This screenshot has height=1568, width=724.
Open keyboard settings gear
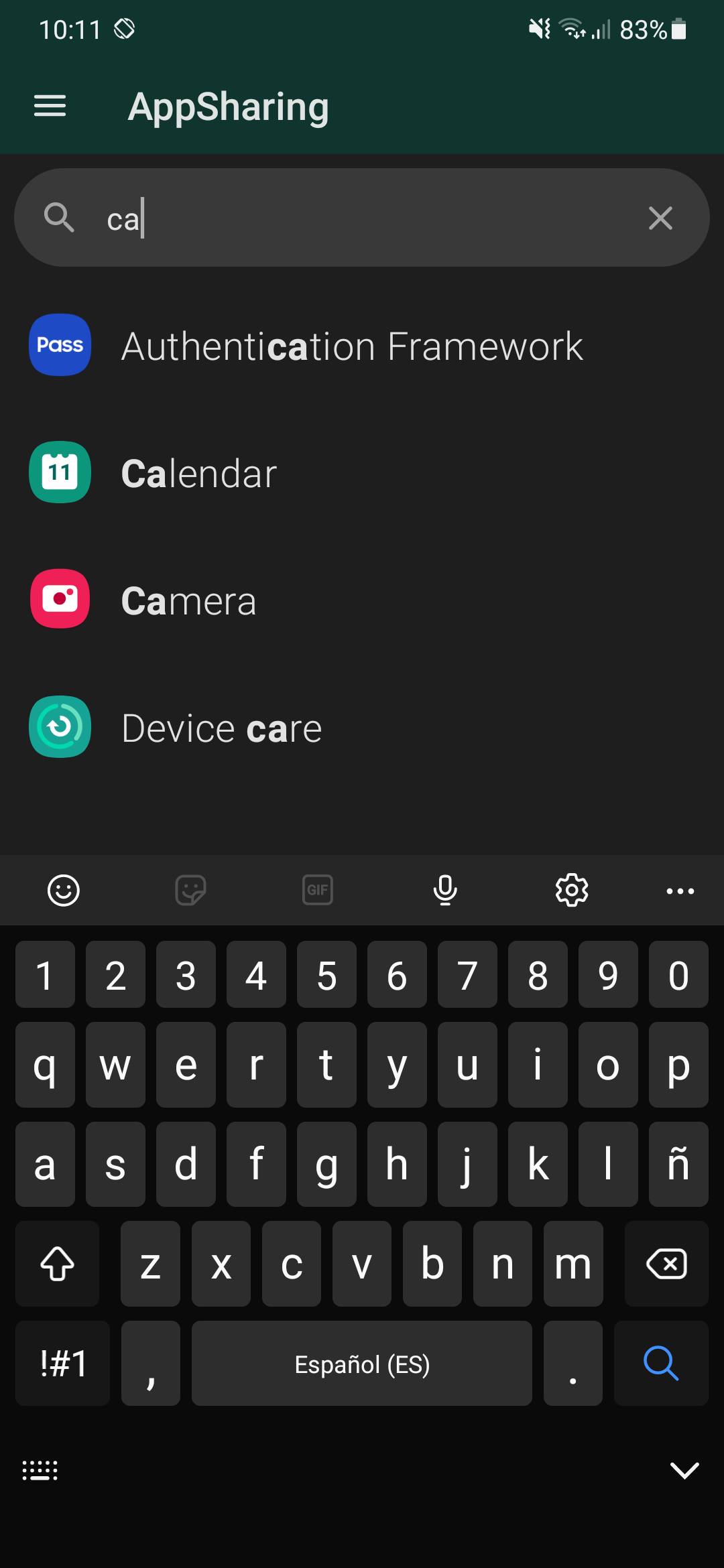[572, 891]
